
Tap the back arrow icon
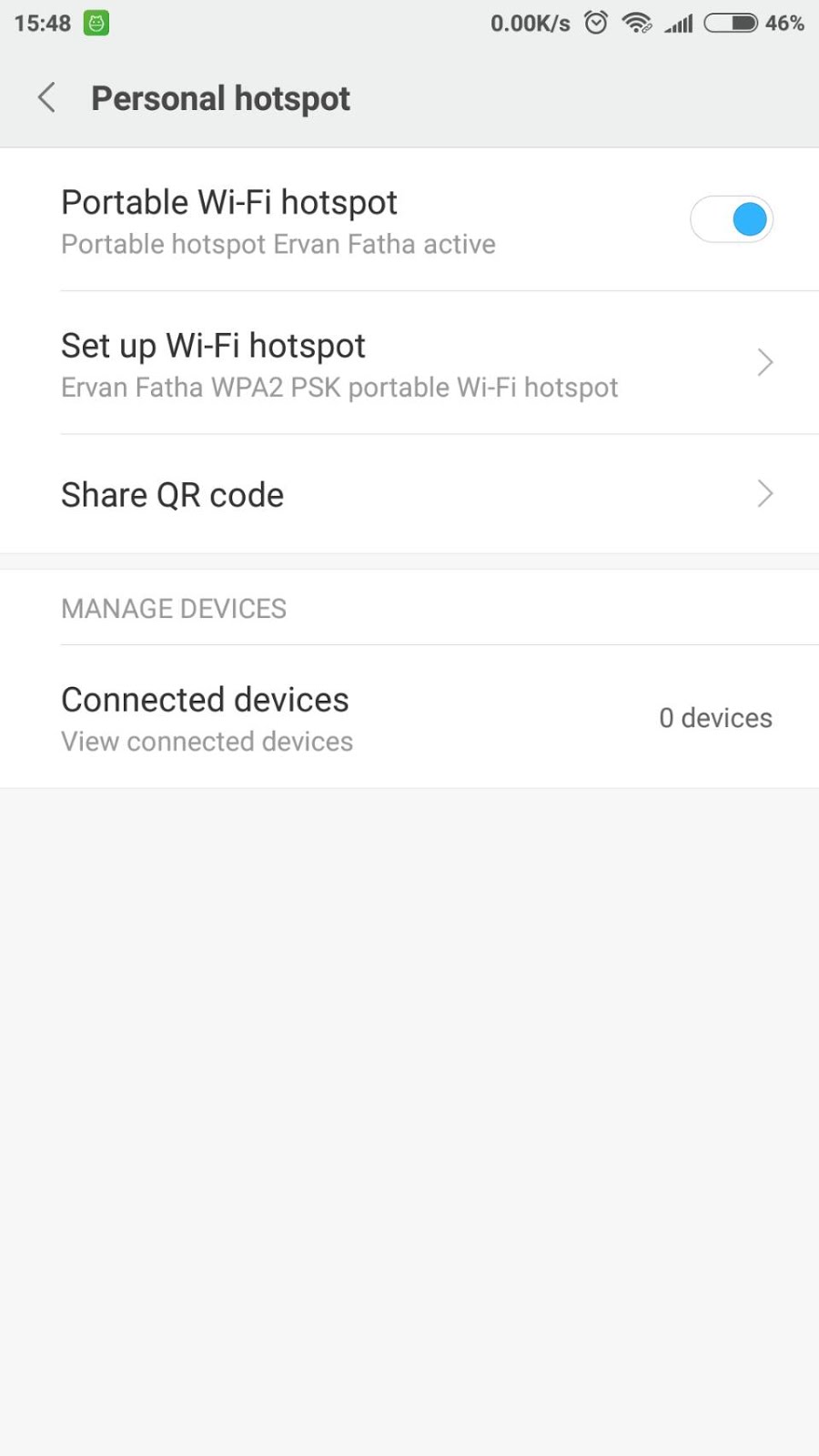(45, 97)
